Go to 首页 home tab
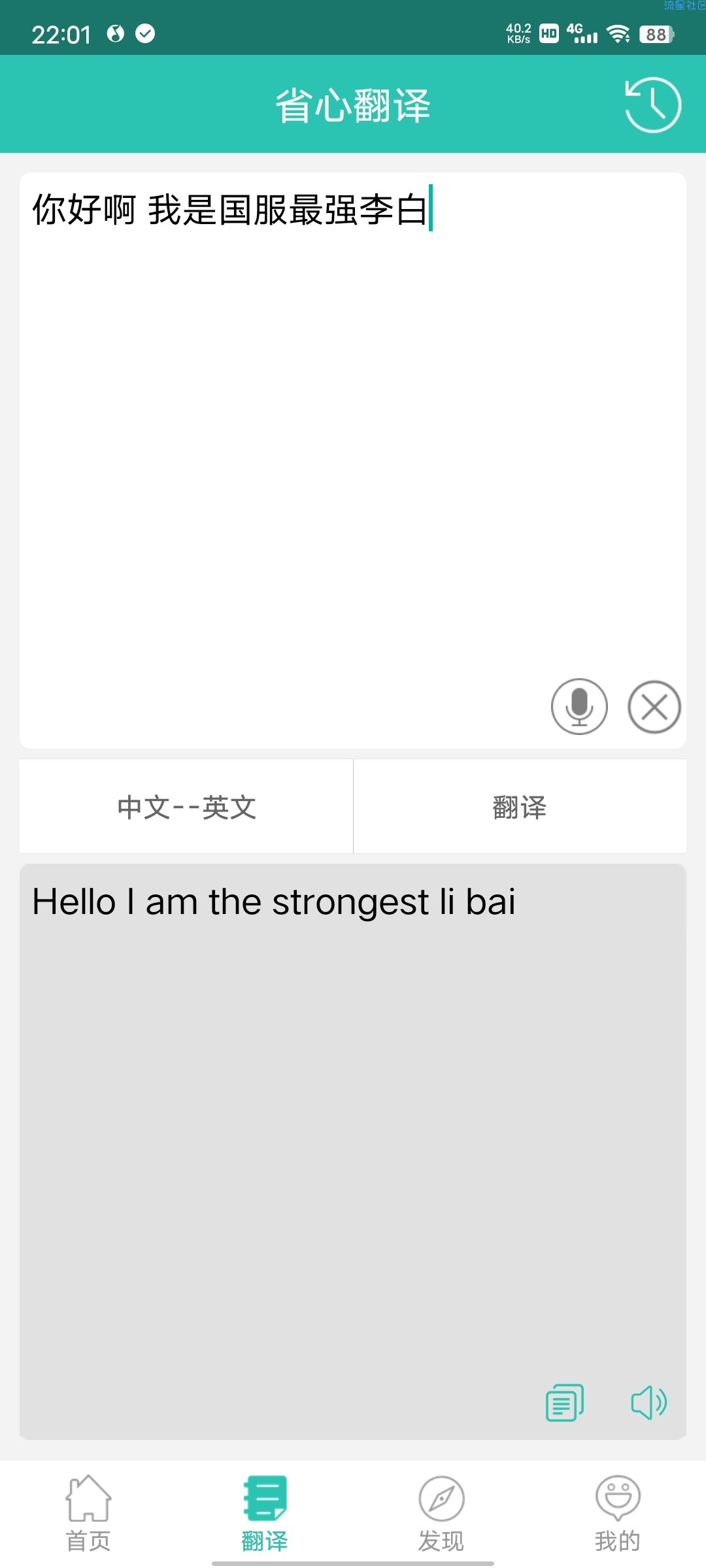The image size is (706, 1568). [x=88, y=1512]
